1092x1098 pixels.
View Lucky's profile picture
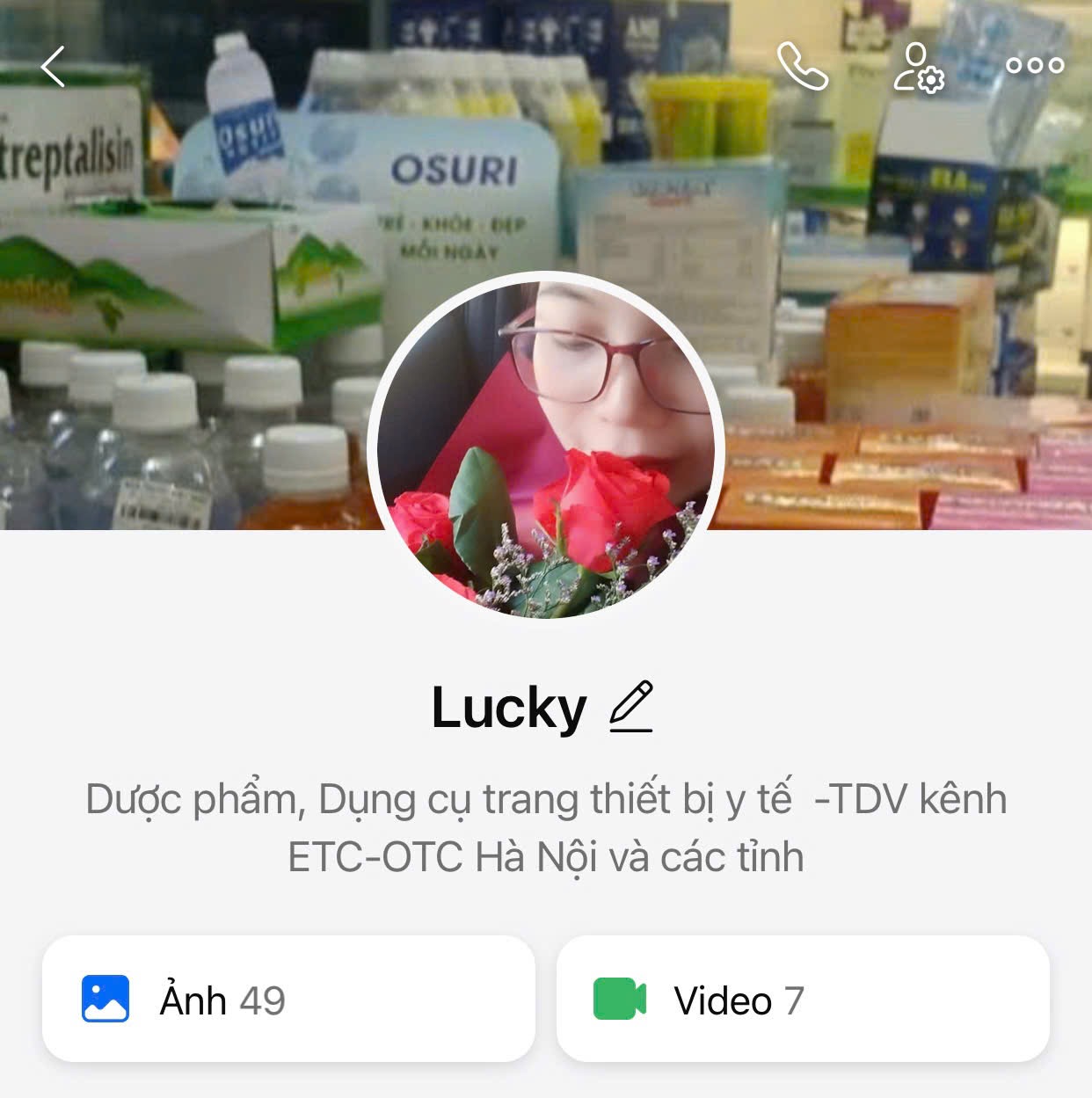pyautogui.click(x=546, y=446)
